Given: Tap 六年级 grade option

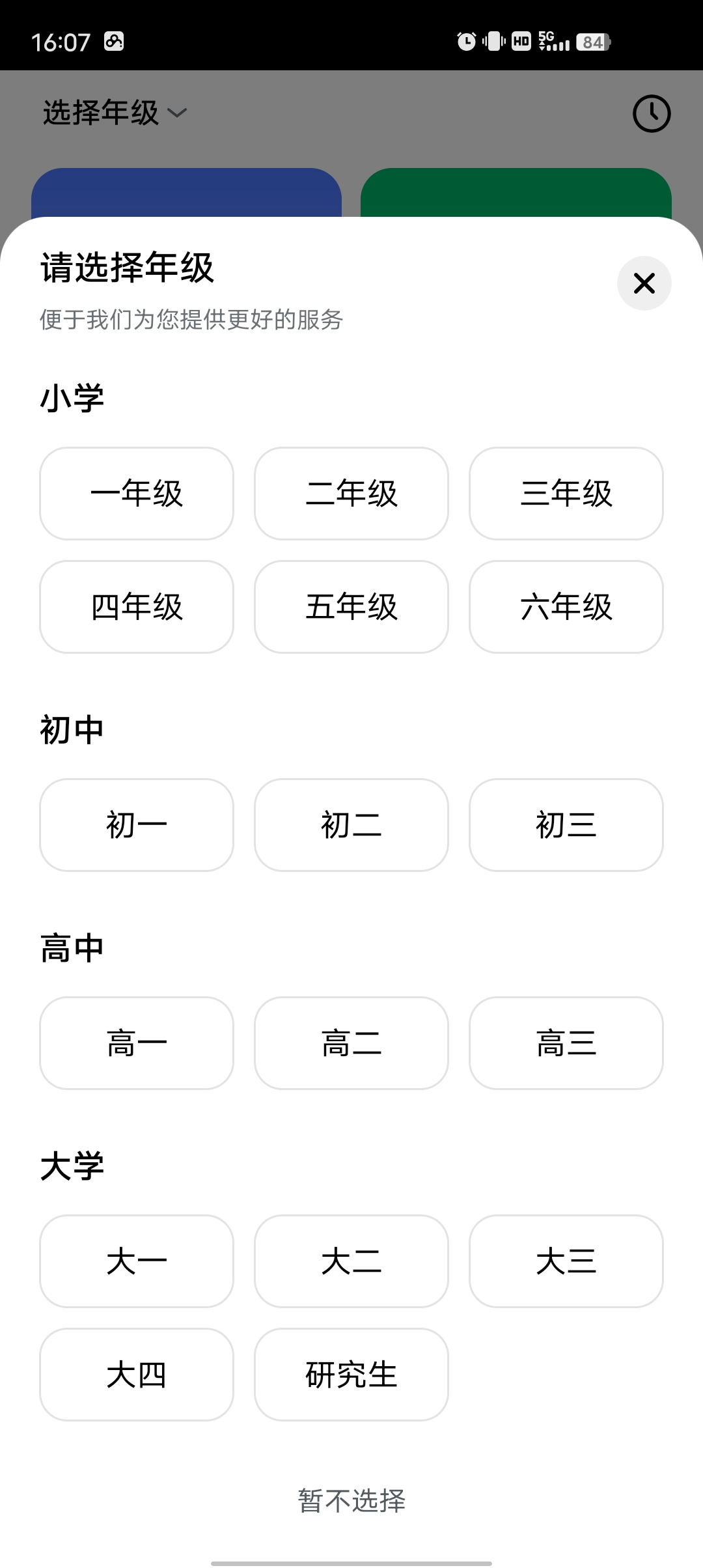Looking at the screenshot, I should point(566,607).
